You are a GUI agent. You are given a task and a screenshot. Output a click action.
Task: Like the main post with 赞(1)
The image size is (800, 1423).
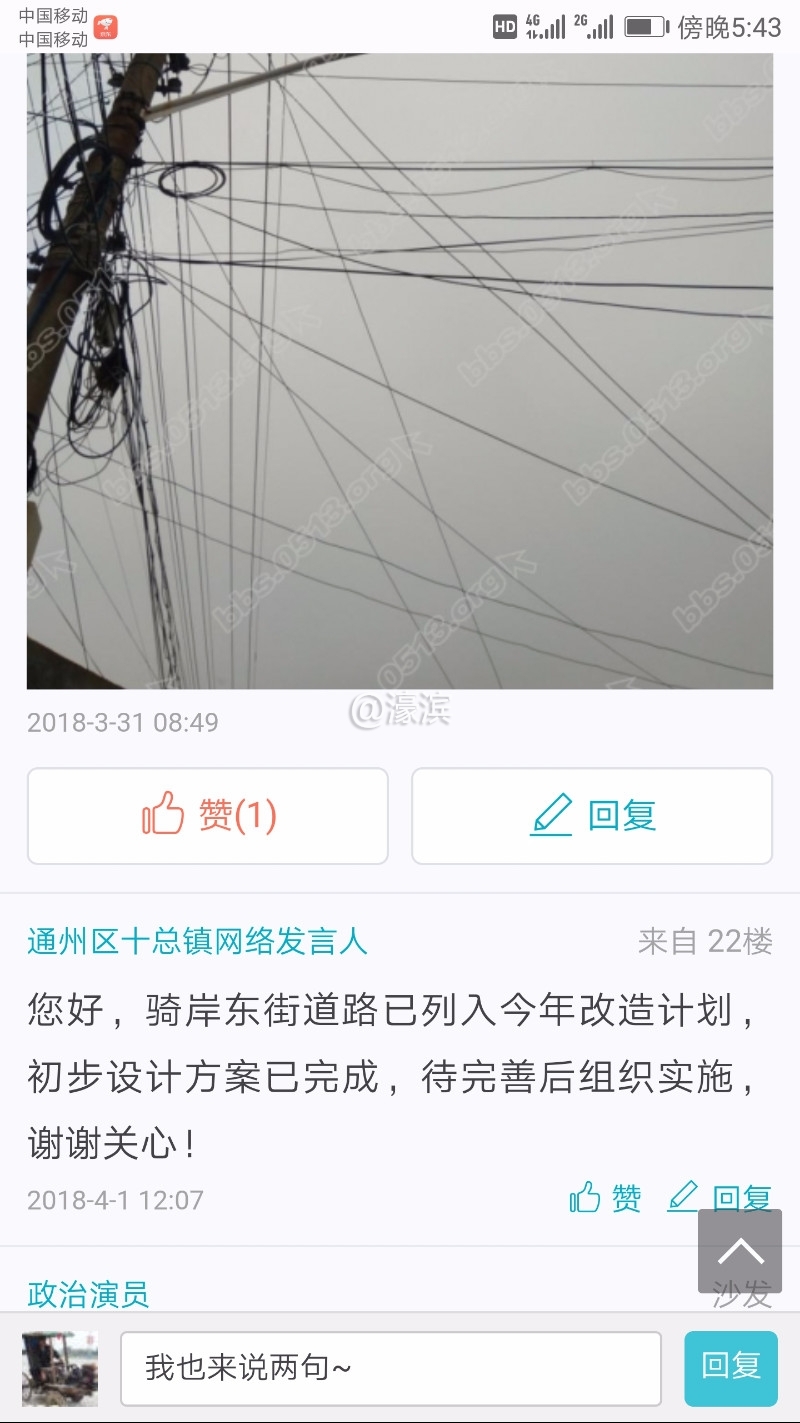point(208,816)
